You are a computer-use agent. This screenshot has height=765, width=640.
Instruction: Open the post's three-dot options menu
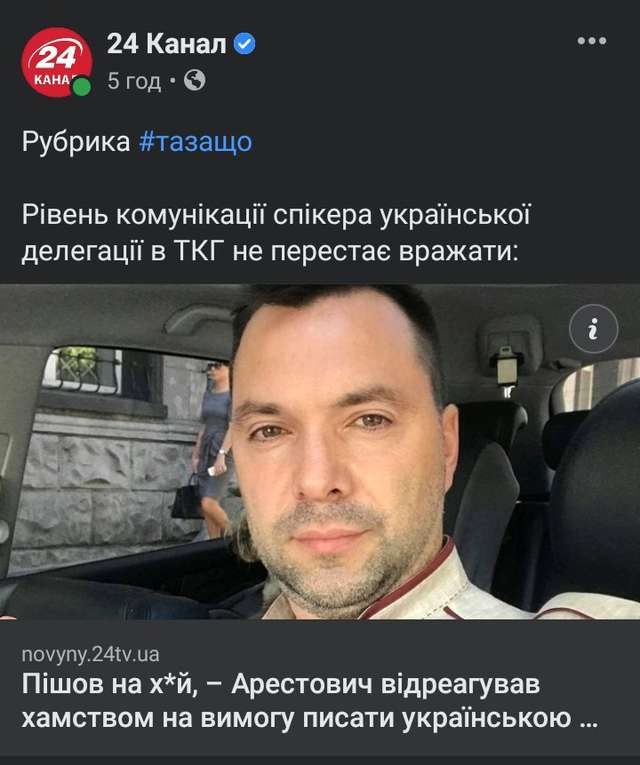pyautogui.click(x=592, y=42)
